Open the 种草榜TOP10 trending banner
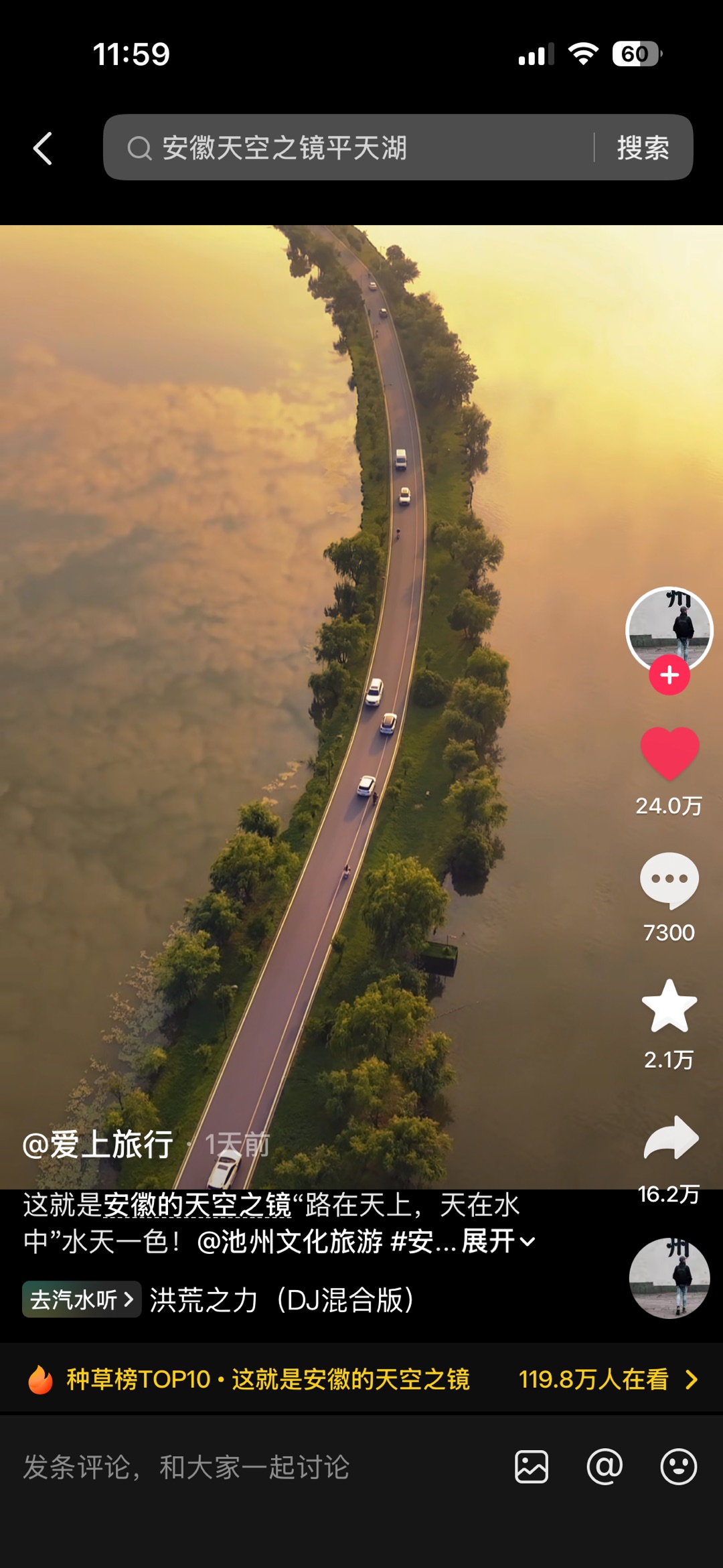723x1568 pixels. click(x=361, y=1379)
